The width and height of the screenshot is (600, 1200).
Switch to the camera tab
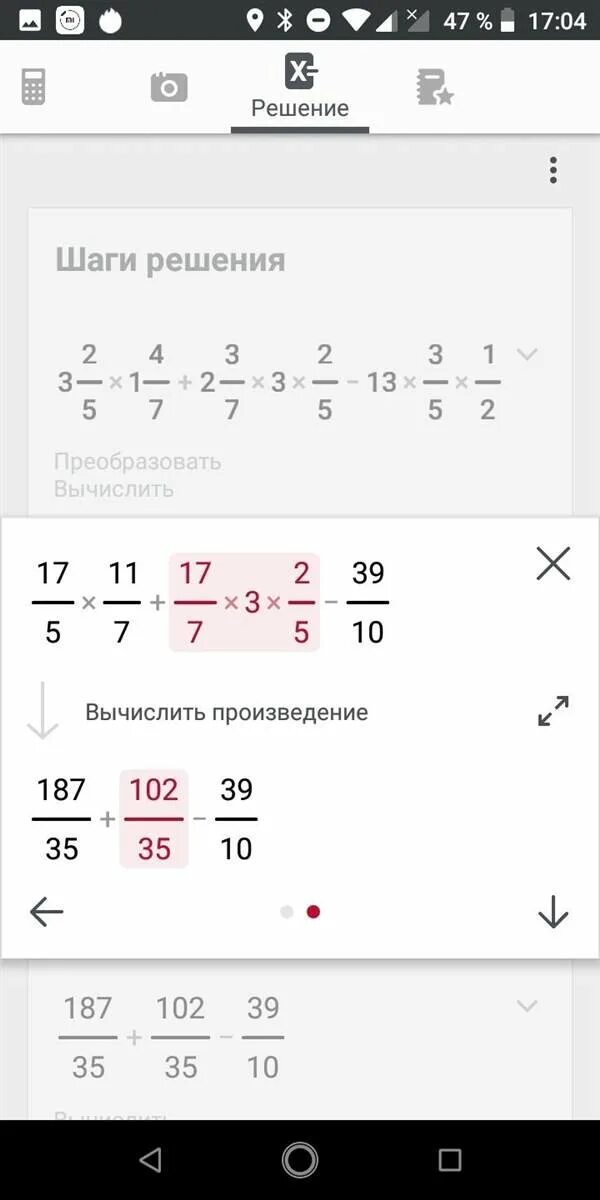(x=169, y=87)
